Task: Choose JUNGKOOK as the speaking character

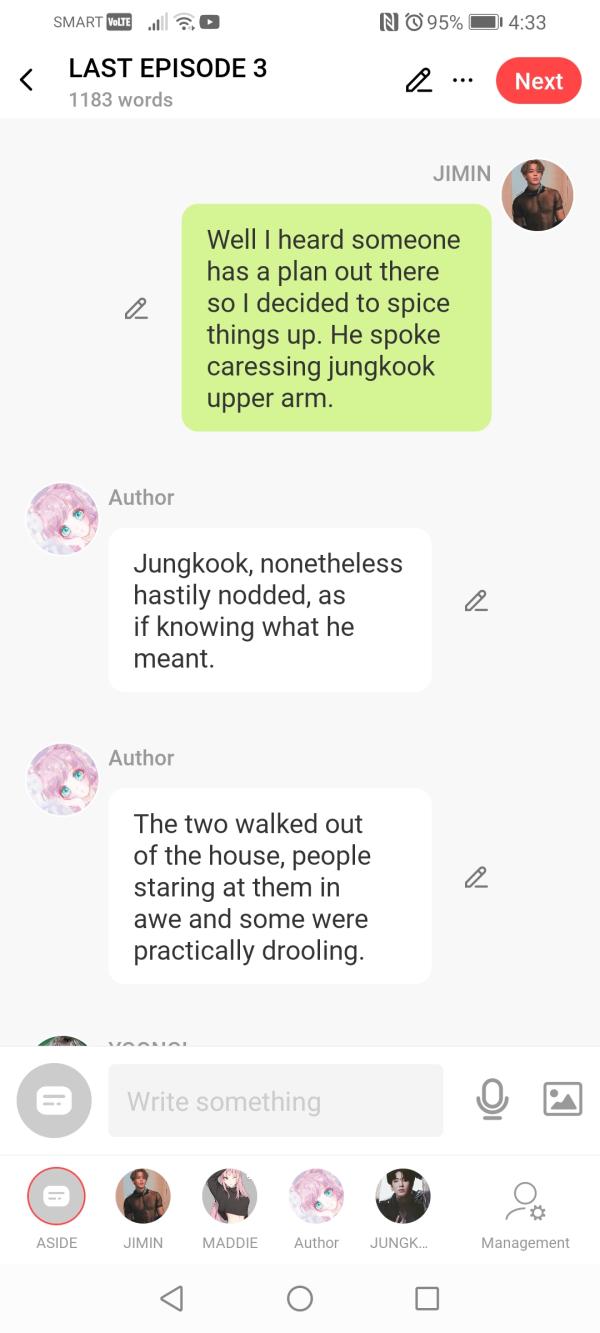Action: [x=402, y=1196]
